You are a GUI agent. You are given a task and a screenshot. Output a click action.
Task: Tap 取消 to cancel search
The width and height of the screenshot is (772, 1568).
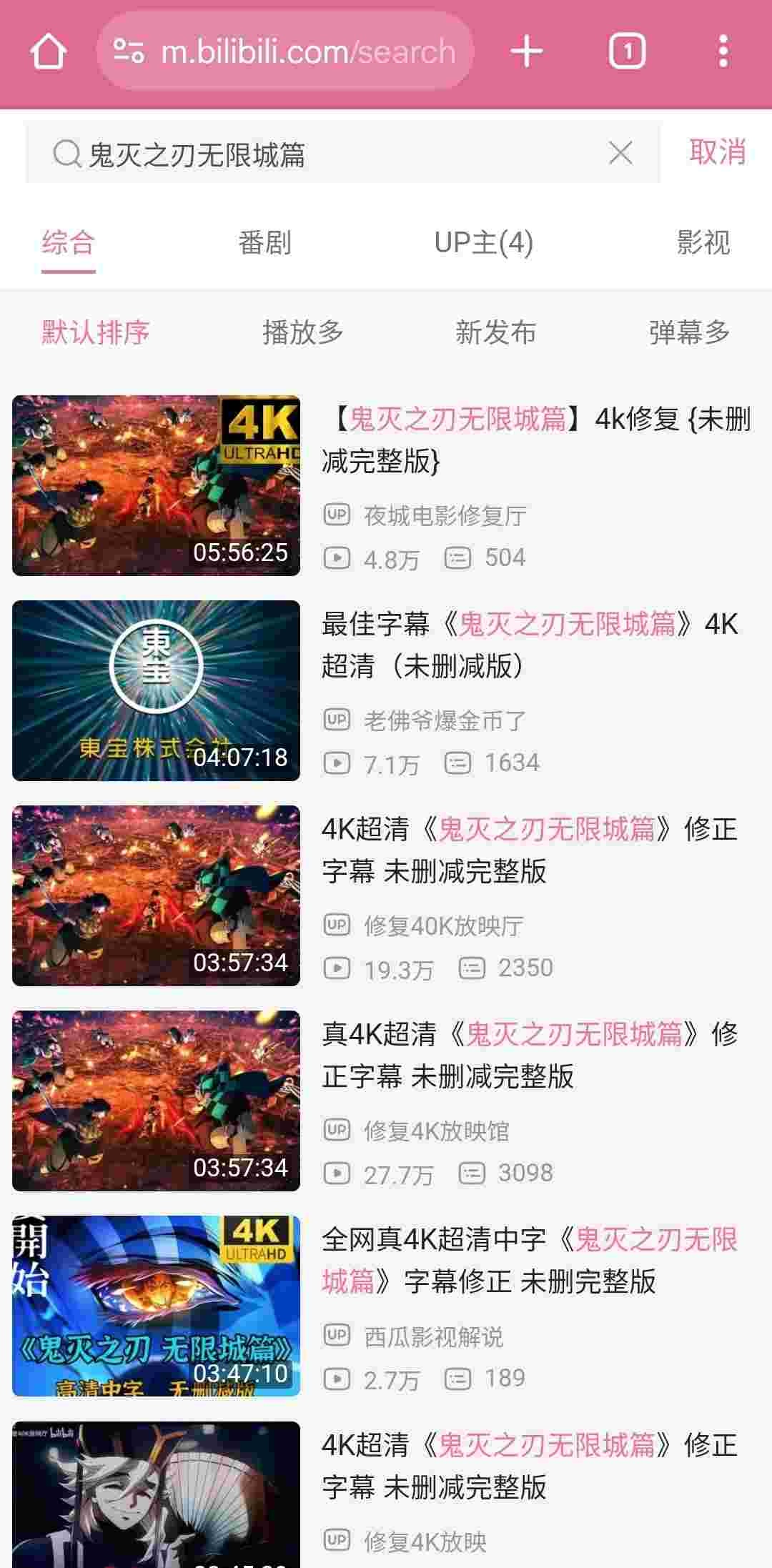(718, 152)
